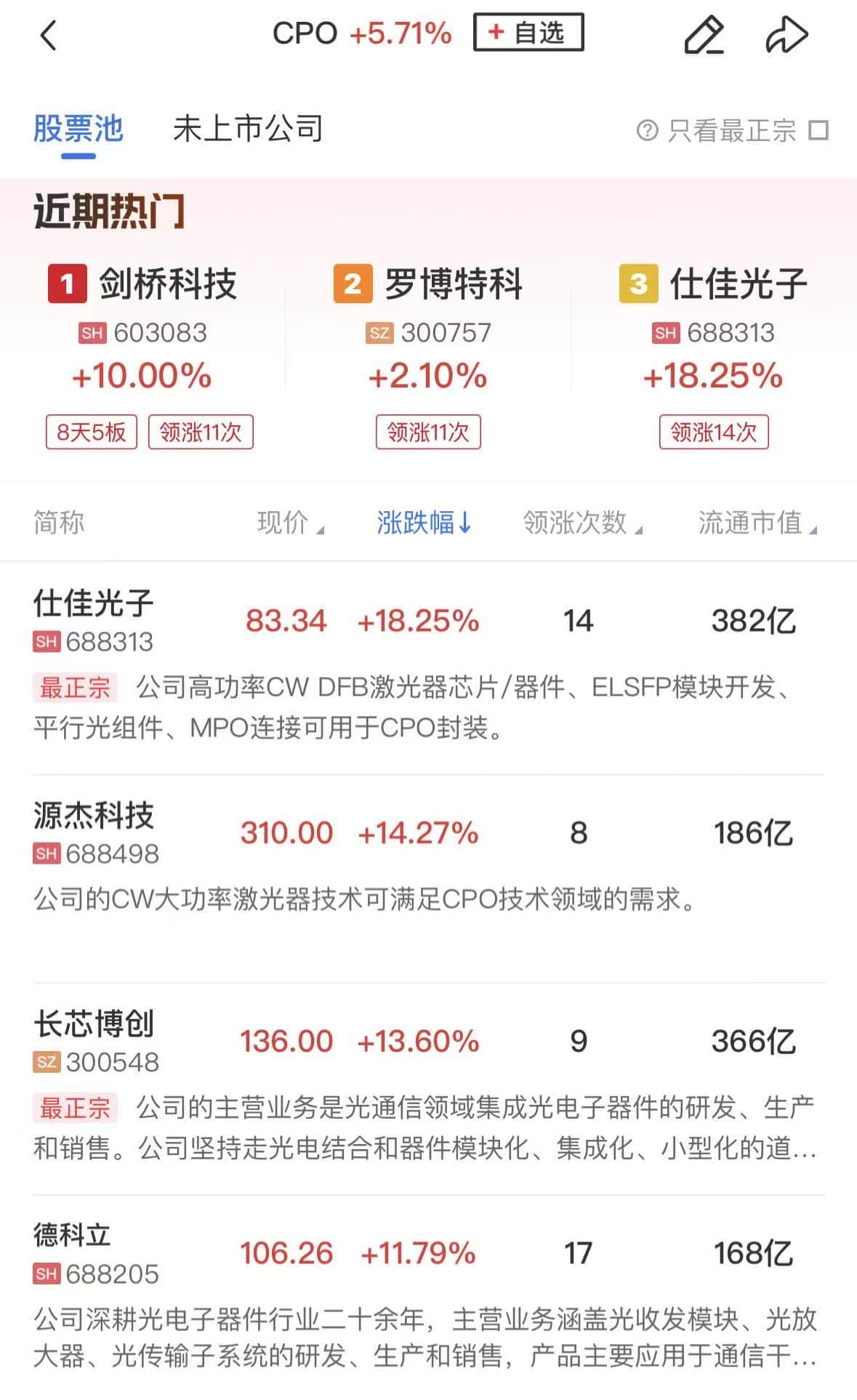Share this CPO page
Viewport: 857px width, 1400px height.
point(786,35)
